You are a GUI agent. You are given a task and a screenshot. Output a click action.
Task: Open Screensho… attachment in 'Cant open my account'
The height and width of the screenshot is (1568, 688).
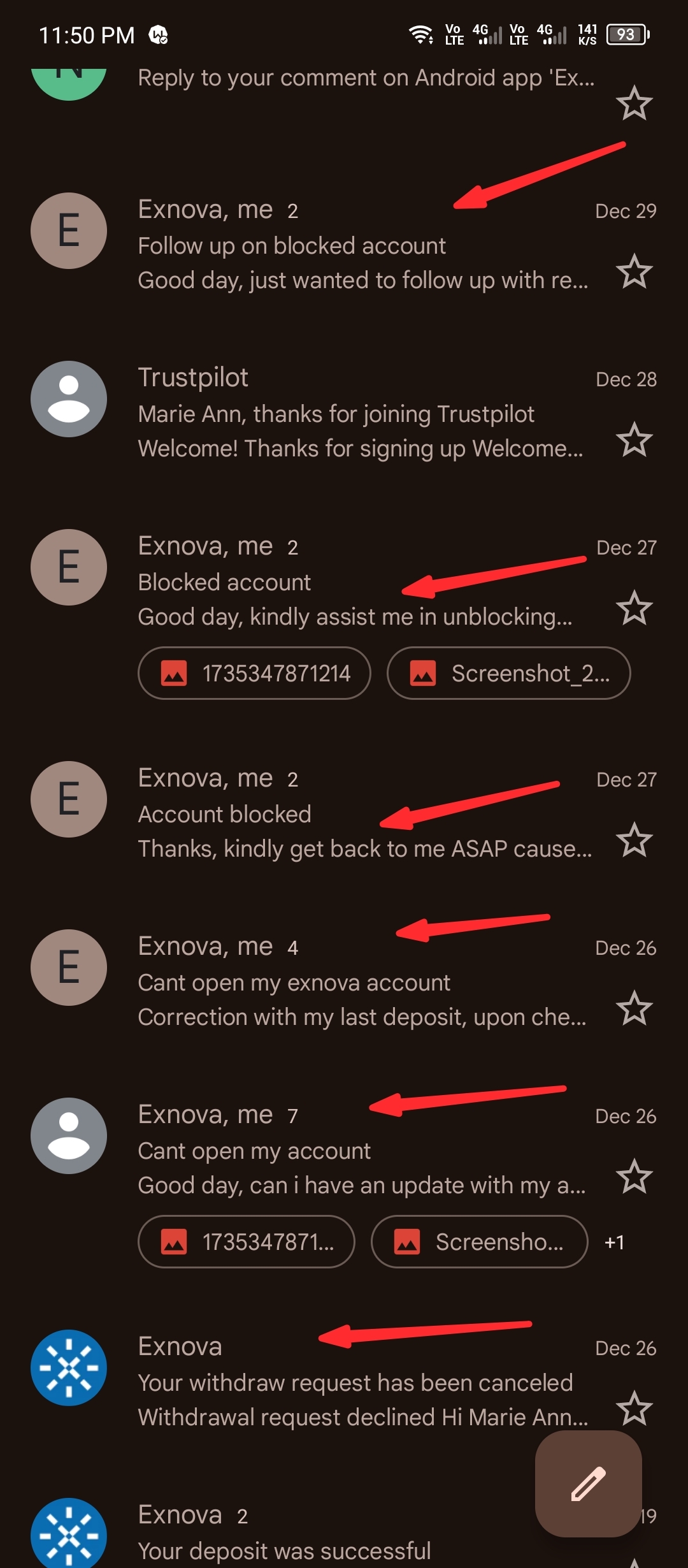tap(479, 1242)
